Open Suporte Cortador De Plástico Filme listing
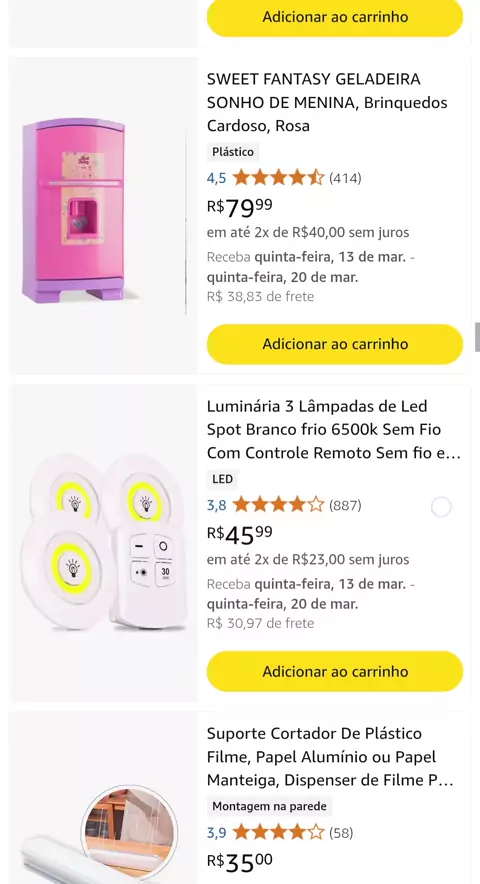 (x=330, y=757)
